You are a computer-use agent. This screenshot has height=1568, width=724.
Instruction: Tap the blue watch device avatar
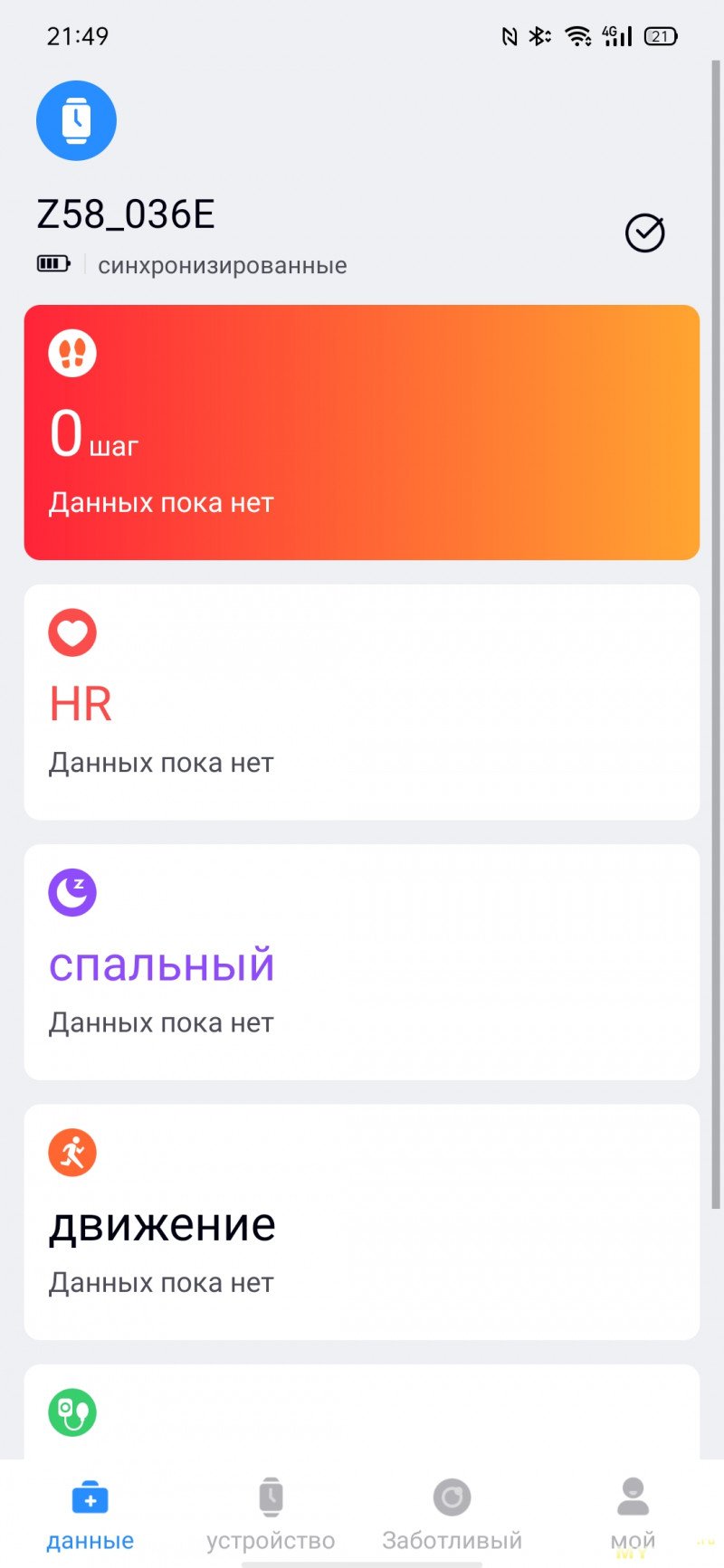[x=76, y=120]
